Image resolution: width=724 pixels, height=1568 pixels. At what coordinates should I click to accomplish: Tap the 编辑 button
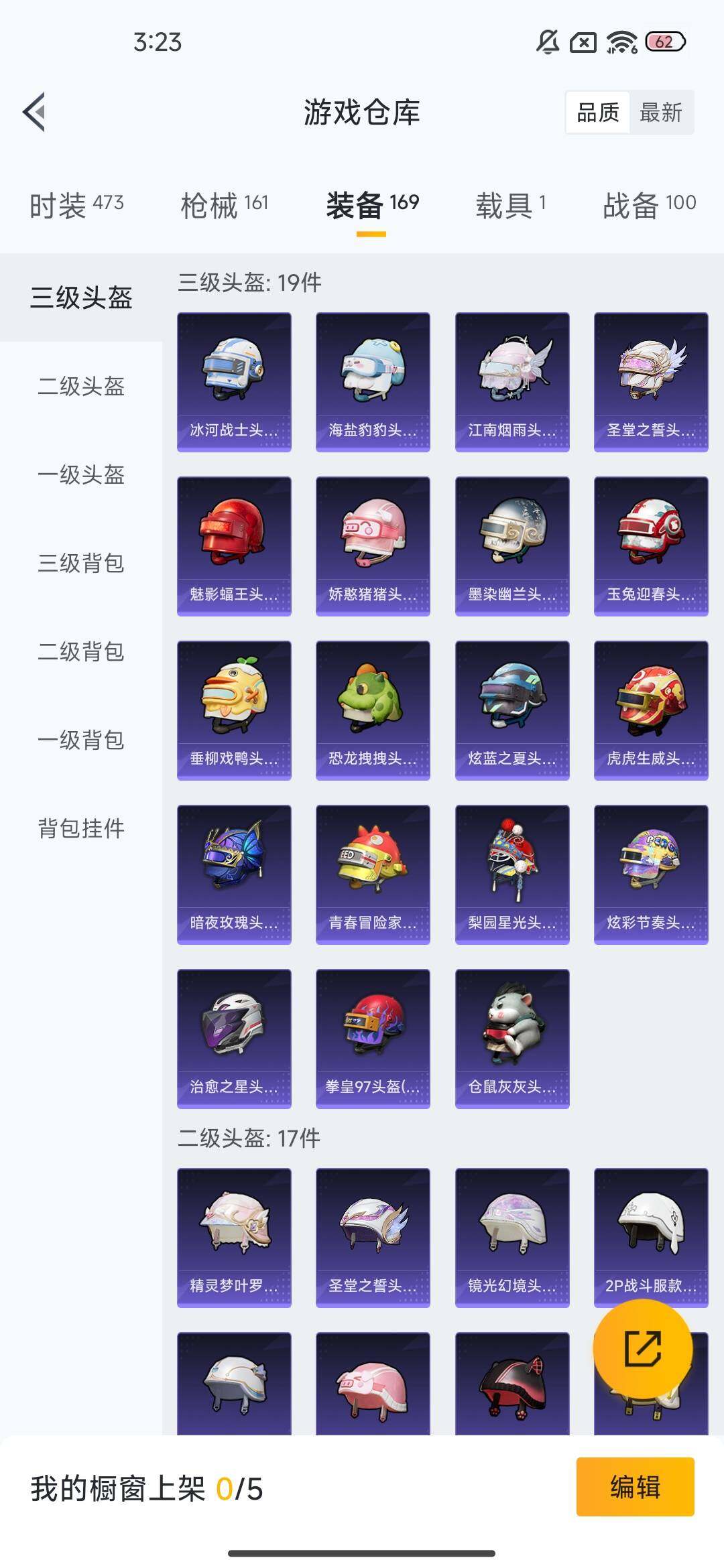(x=635, y=1487)
